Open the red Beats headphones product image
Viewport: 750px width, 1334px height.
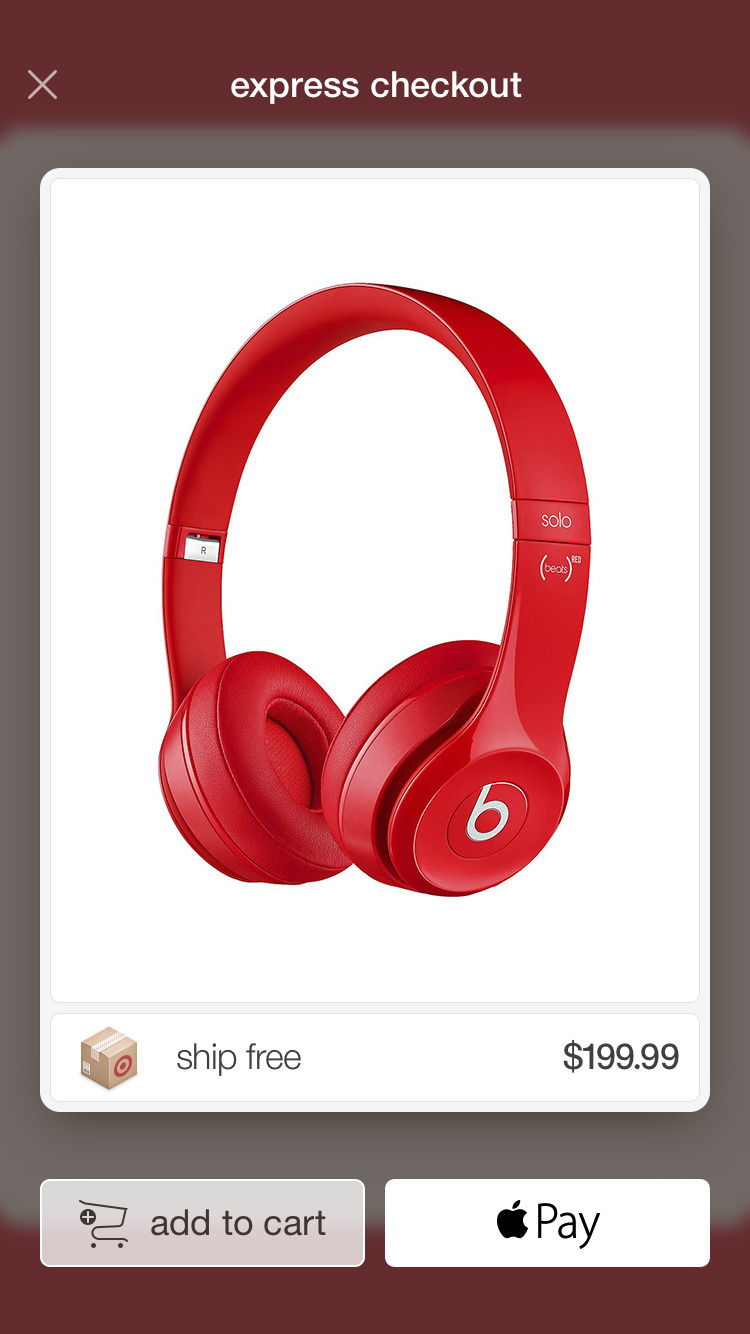point(375,590)
